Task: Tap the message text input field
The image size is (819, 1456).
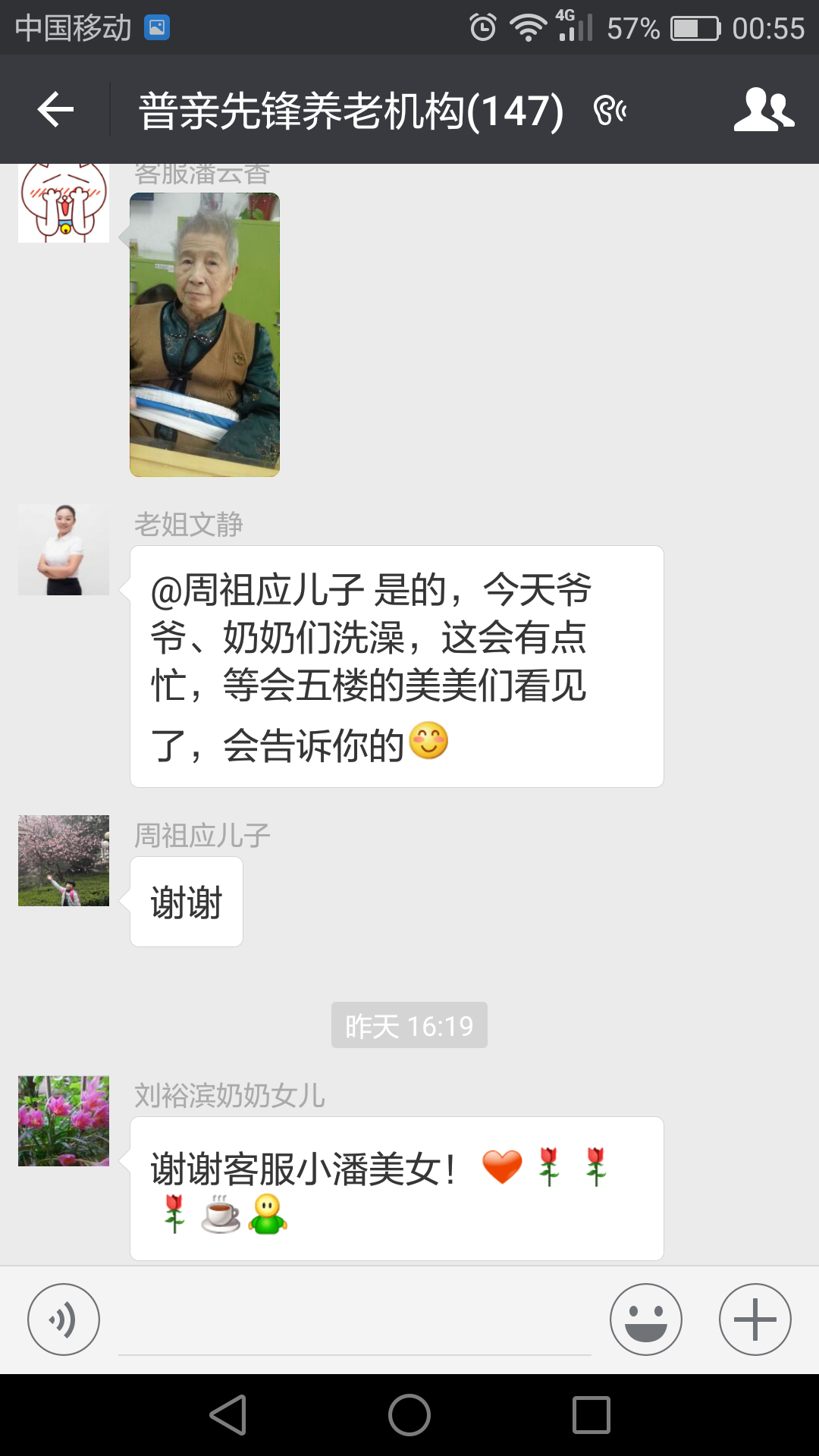Action: pyautogui.click(x=355, y=1323)
